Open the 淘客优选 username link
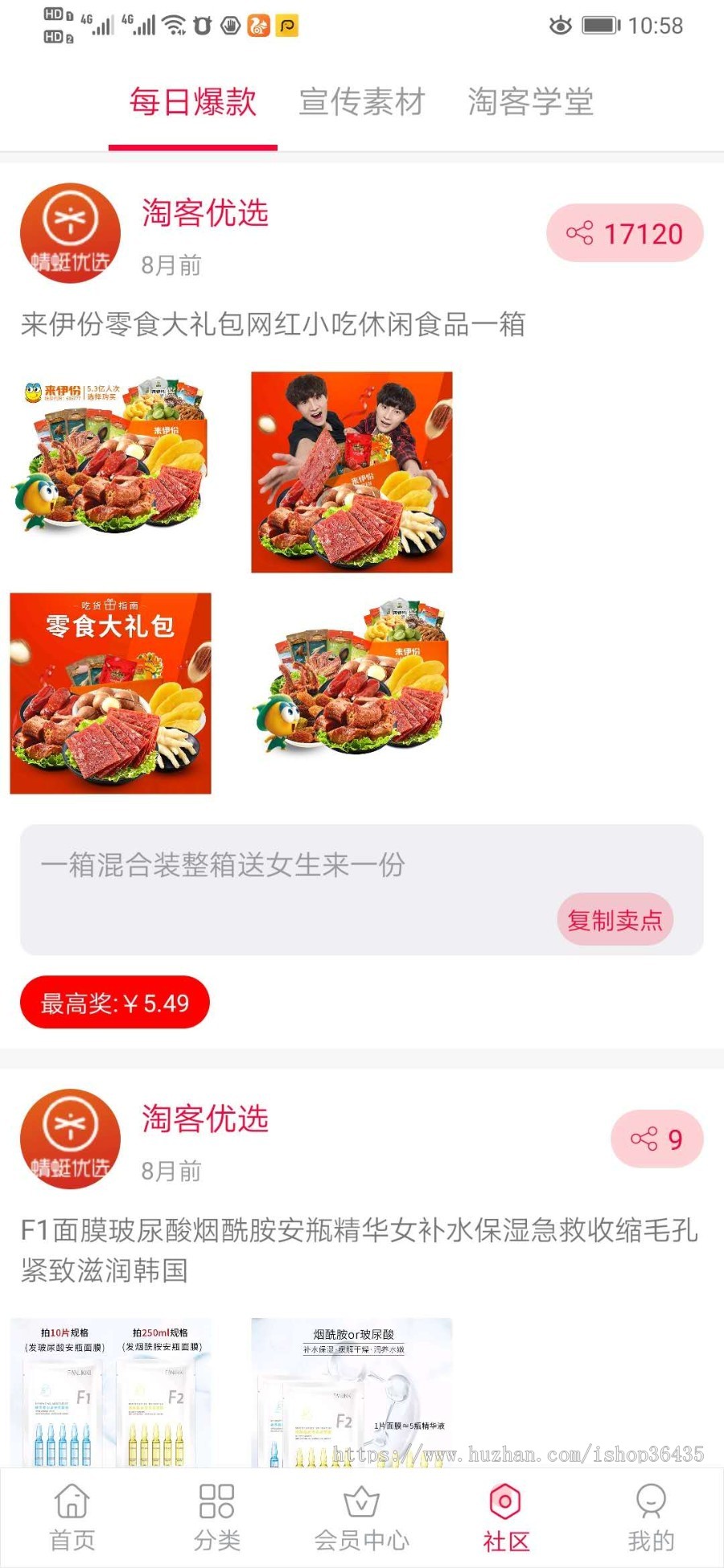Screen dimensions: 724x1568 pyautogui.click(x=205, y=213)
